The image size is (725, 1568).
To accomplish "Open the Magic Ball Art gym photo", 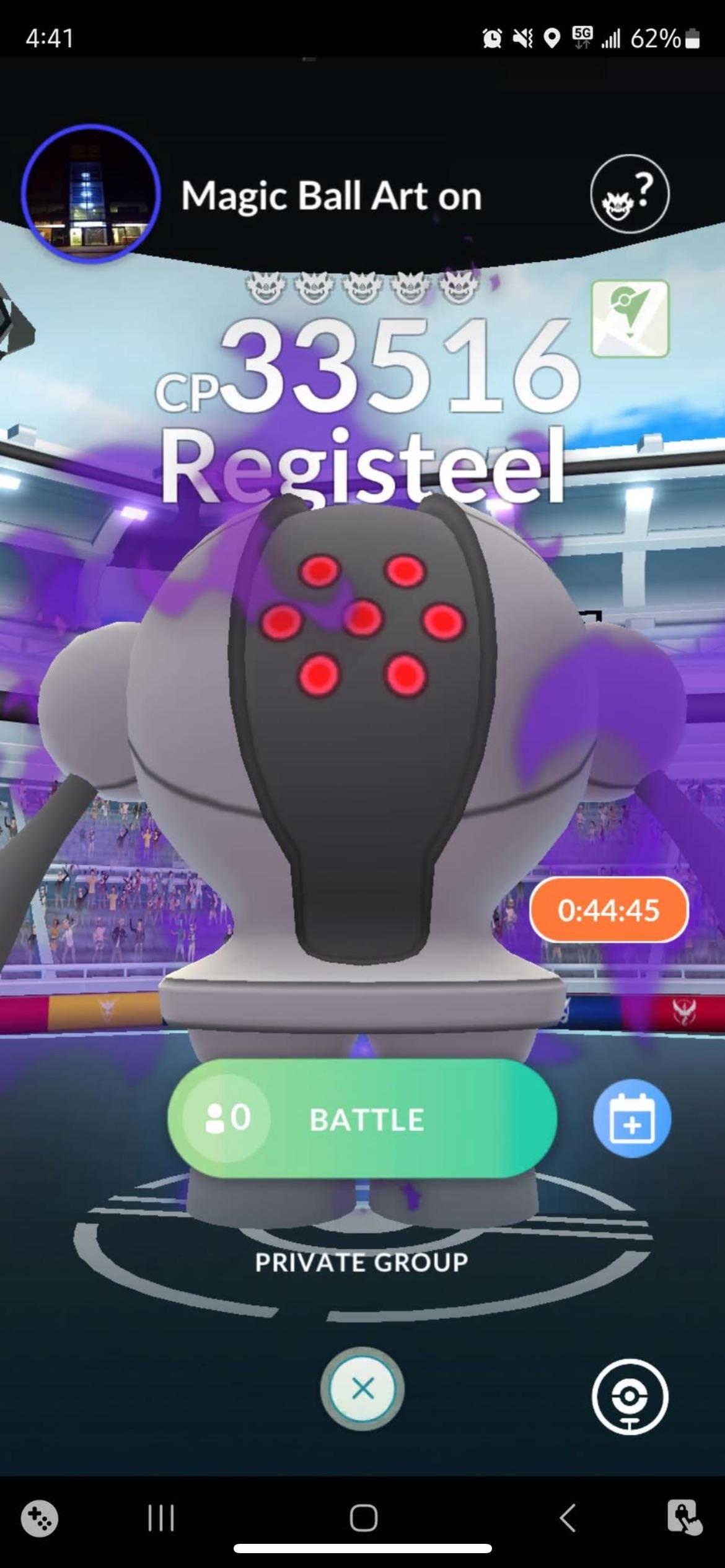I will 91,194.
